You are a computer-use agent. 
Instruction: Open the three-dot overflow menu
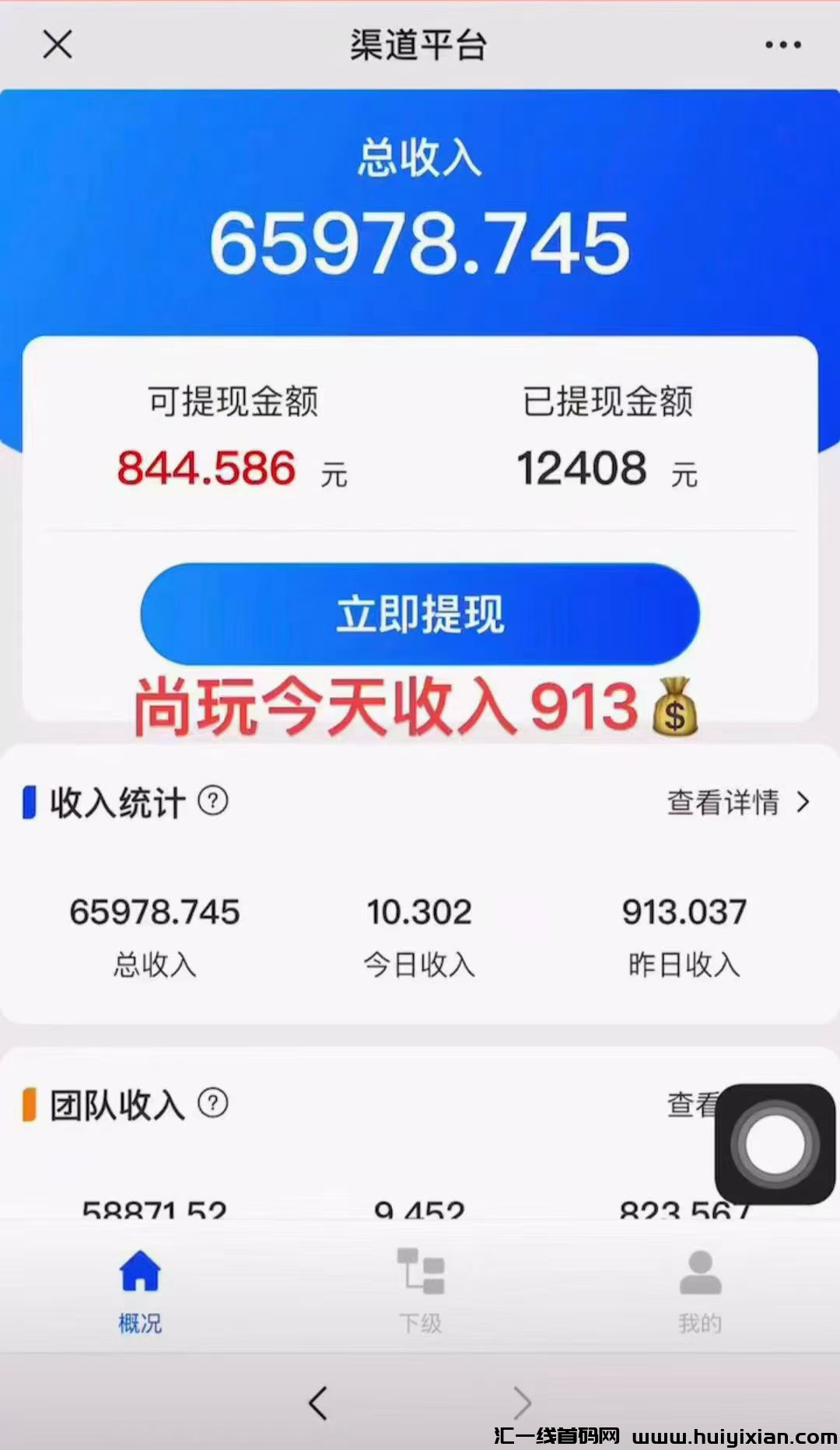click(782, 45)
